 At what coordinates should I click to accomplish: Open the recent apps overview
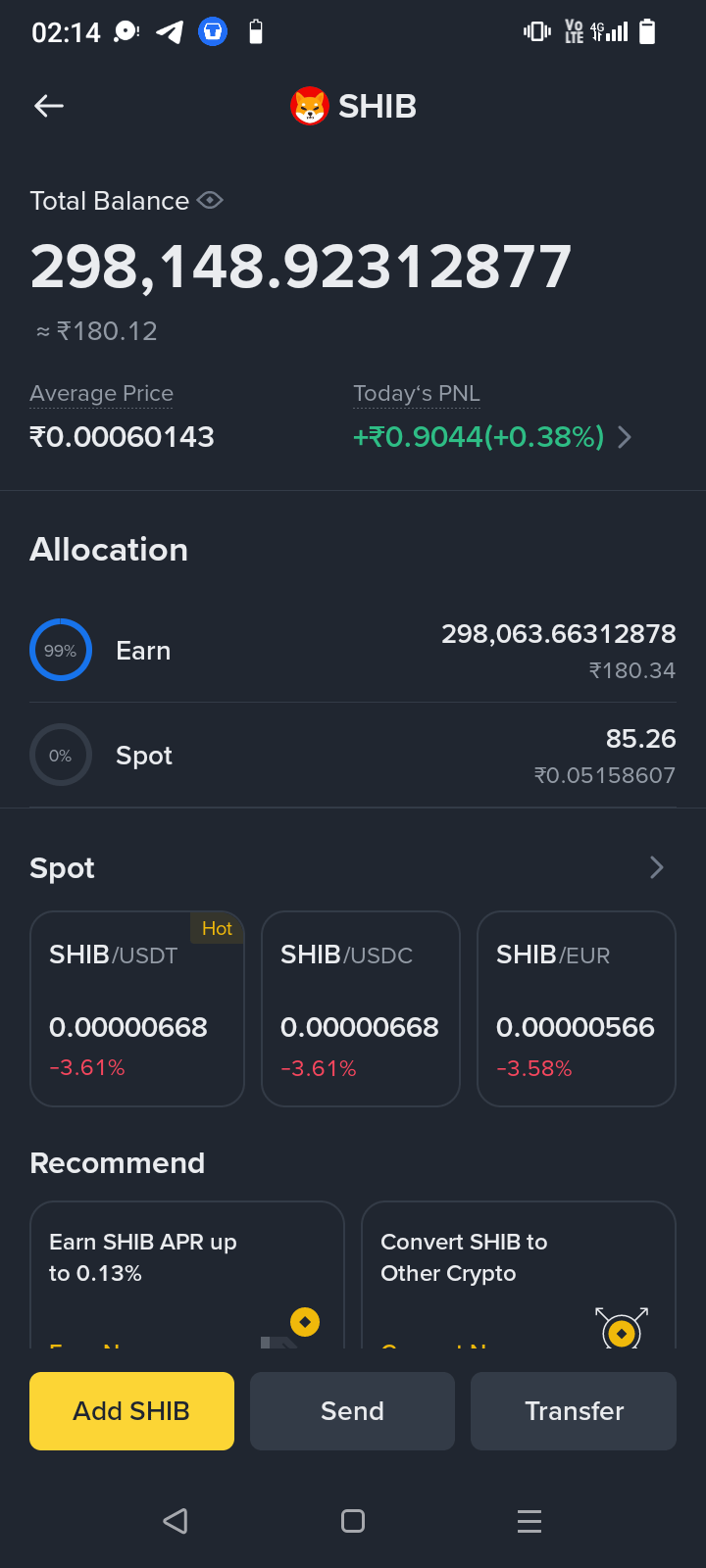click(529, 1521)
